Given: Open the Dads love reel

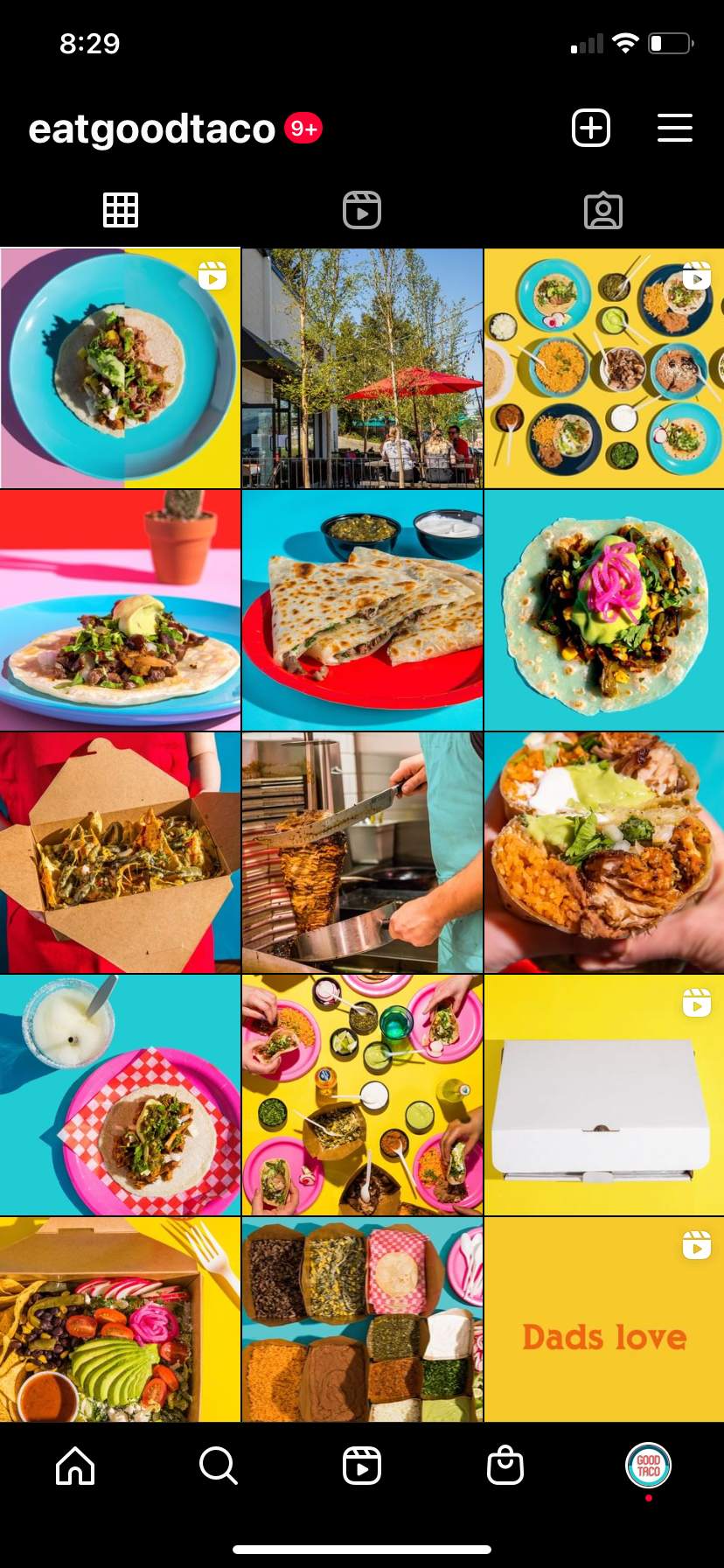Looking at the screenshot, I should pos(604,1319).
